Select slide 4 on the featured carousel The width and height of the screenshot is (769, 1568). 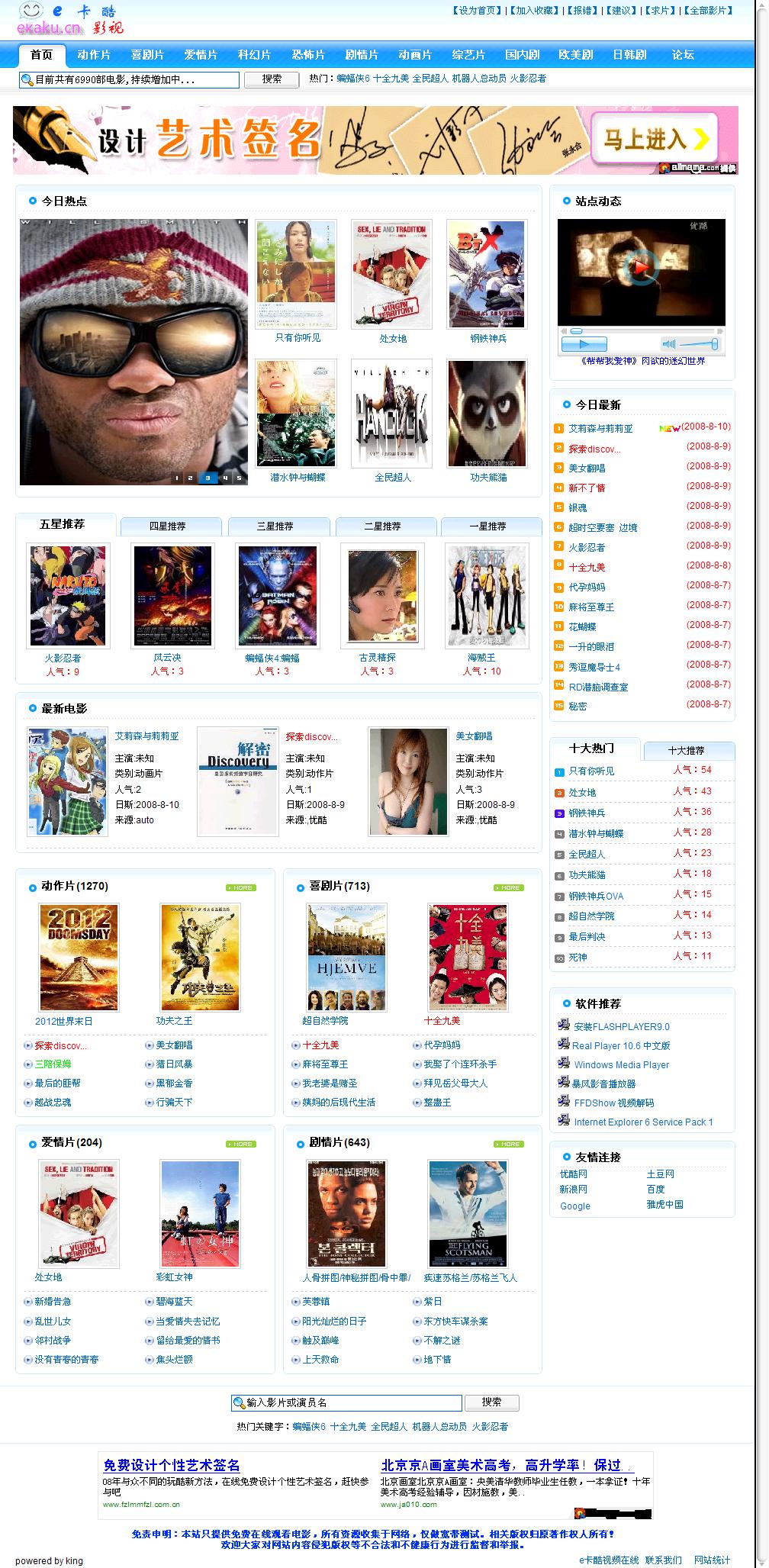pos(225,478)
